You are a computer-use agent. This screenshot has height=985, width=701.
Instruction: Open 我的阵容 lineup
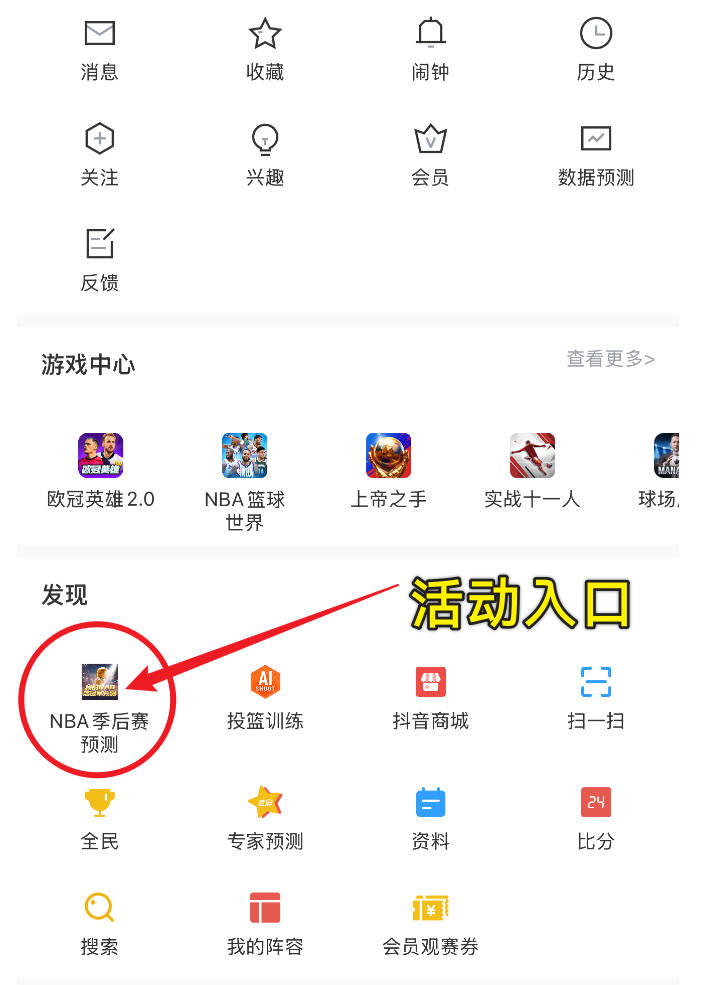click(265, 923)
